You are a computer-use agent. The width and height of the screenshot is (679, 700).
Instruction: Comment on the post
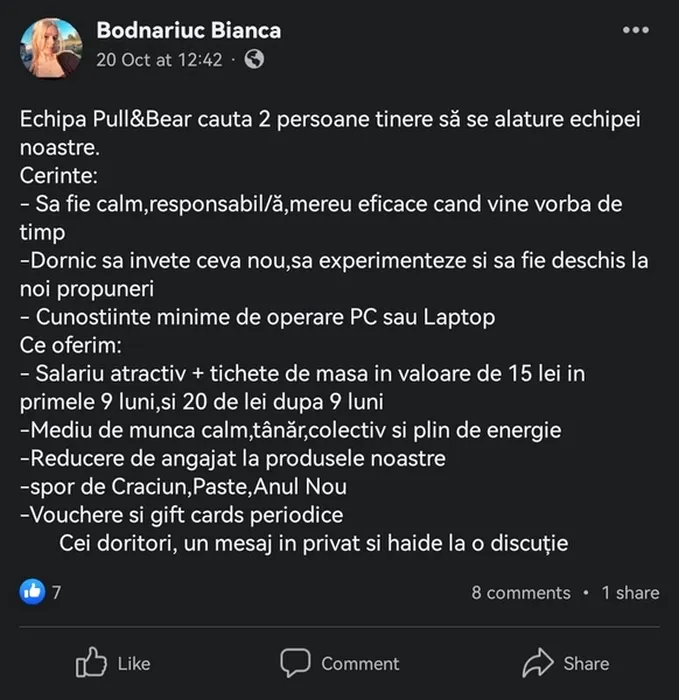point(340,663)
